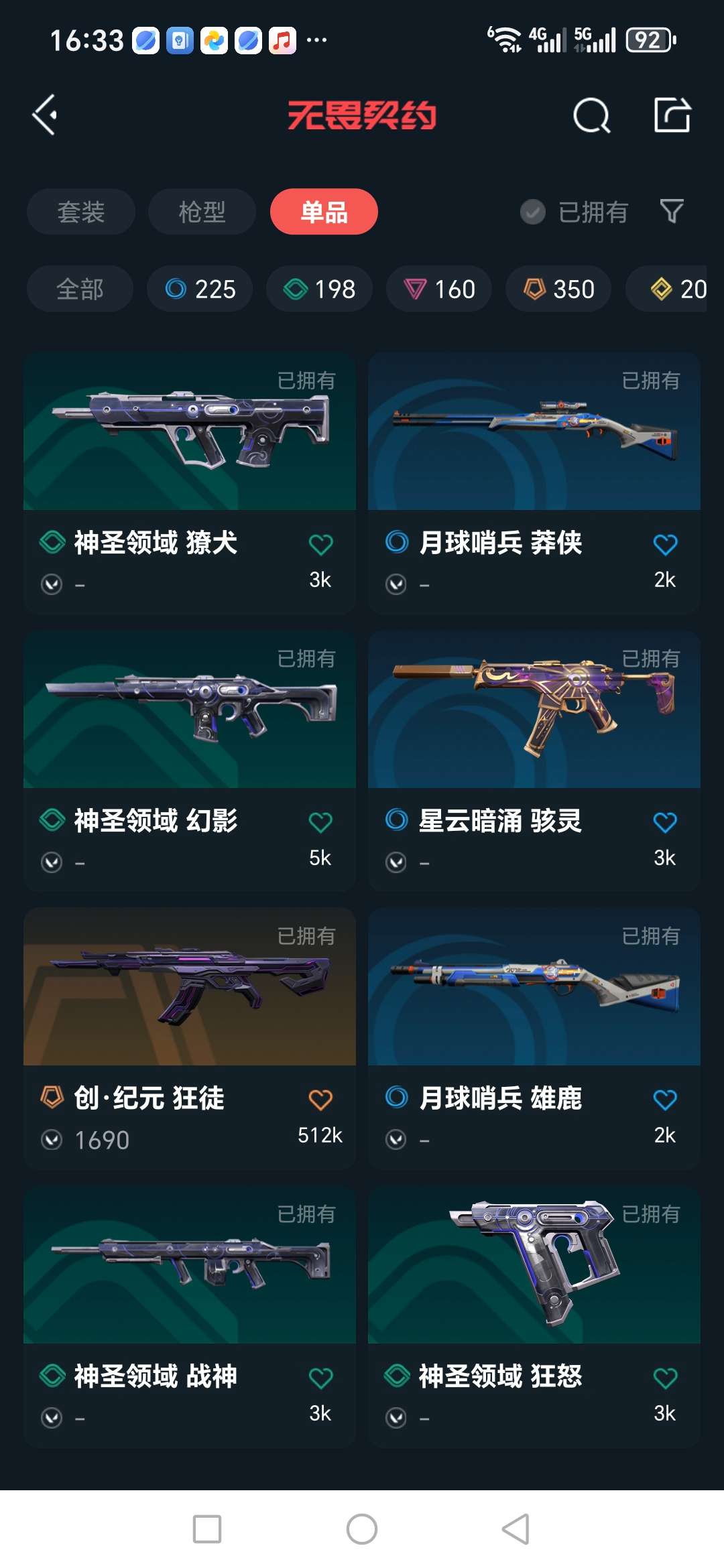
Task: Select the blue currency filter showing 225
Action: coord(198,289)
